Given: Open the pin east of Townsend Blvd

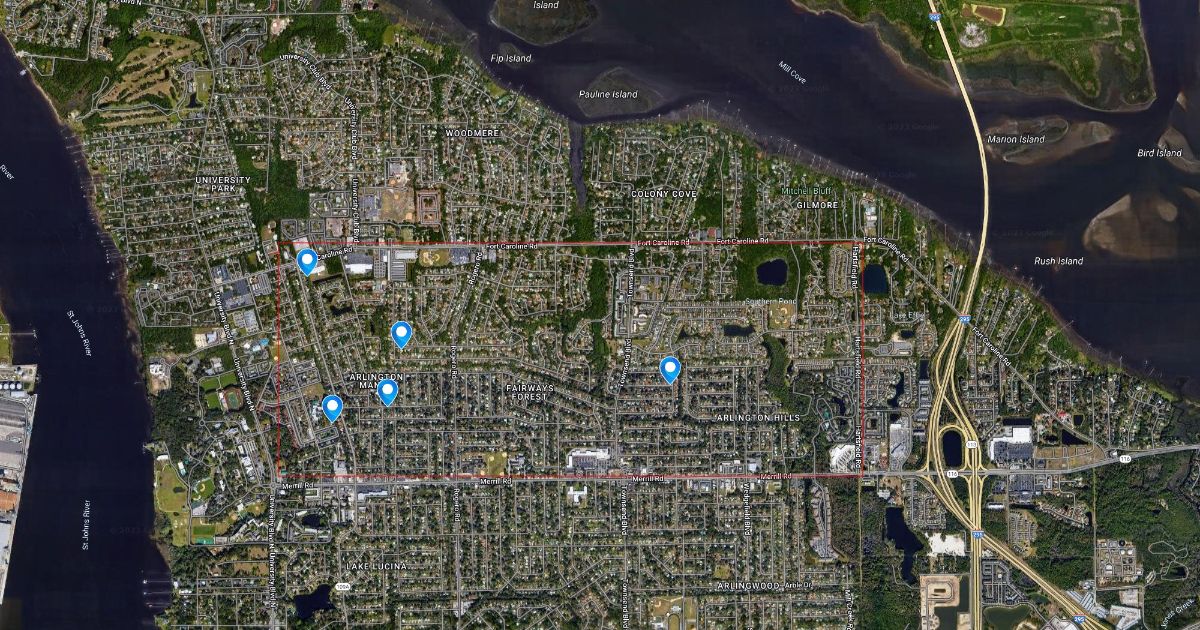Looking at the screenshot, I should (x=670, y=368).
